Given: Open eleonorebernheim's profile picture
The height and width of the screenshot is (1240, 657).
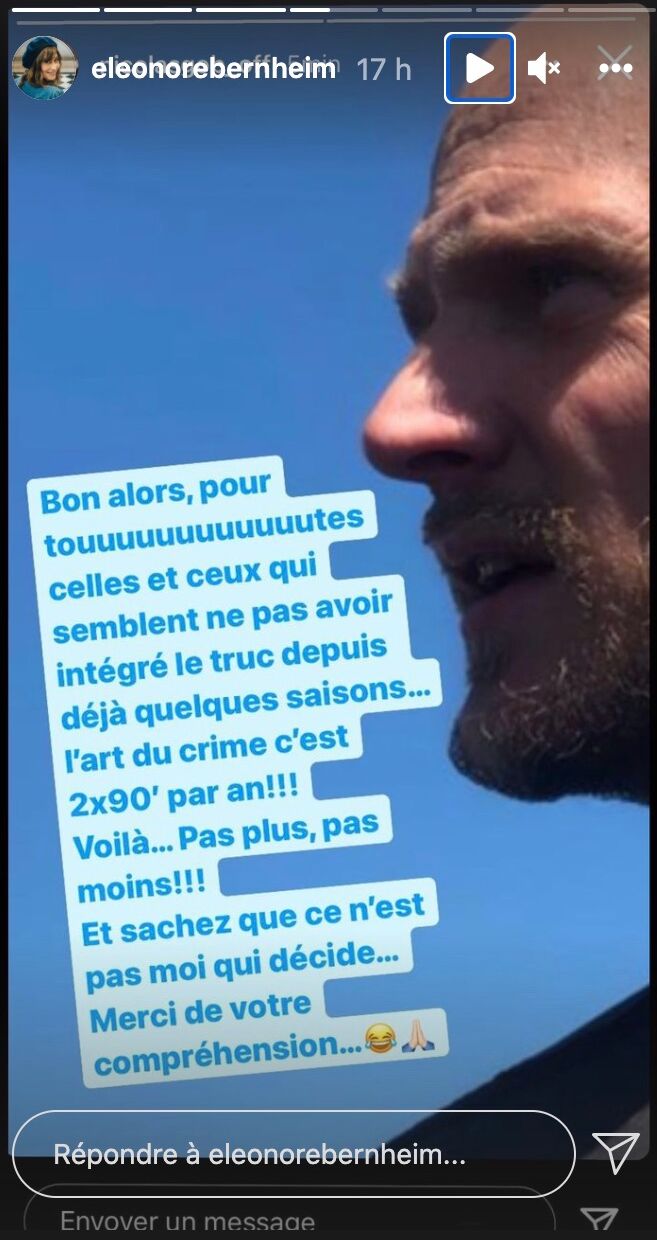Looking at the screenshot, I should 44,68.
